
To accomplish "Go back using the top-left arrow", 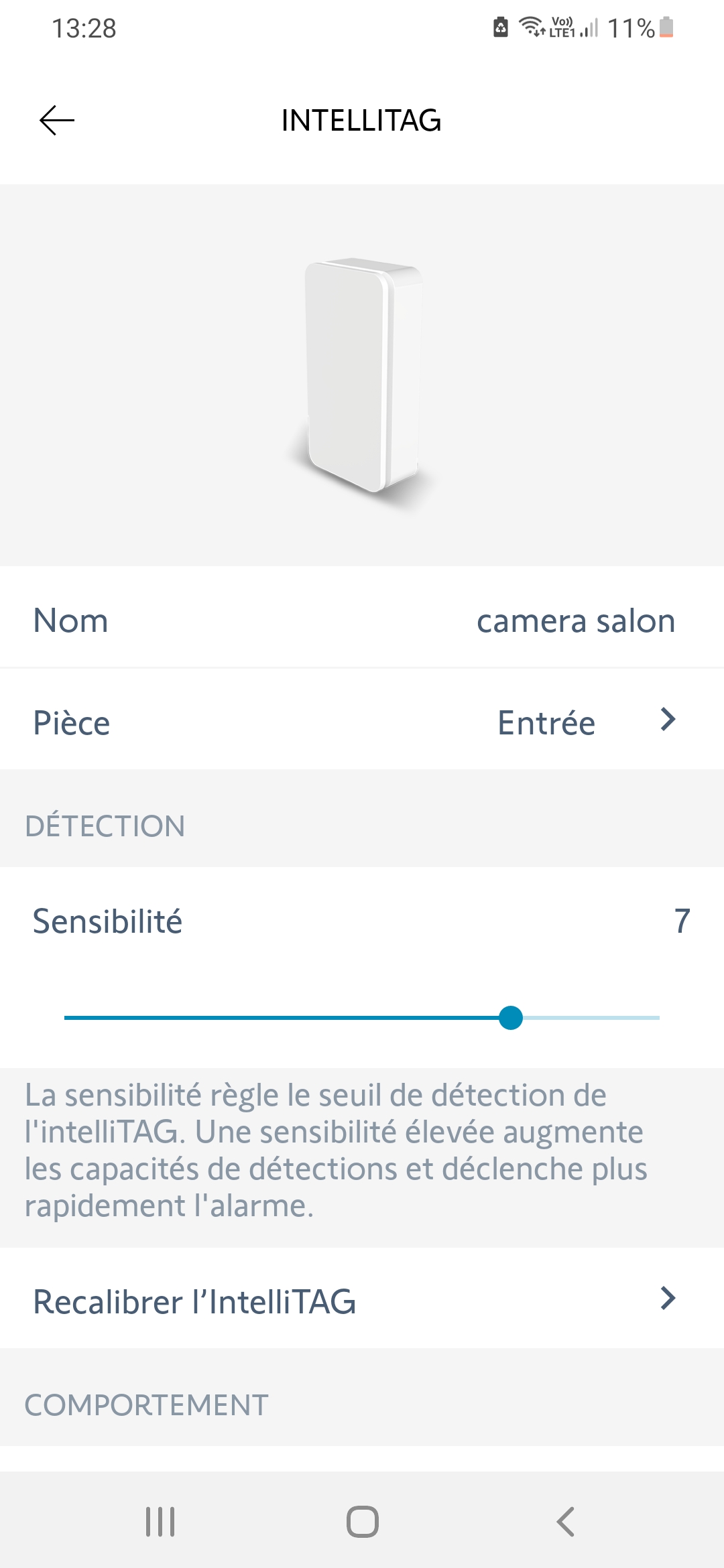I will tap(57, 121).
